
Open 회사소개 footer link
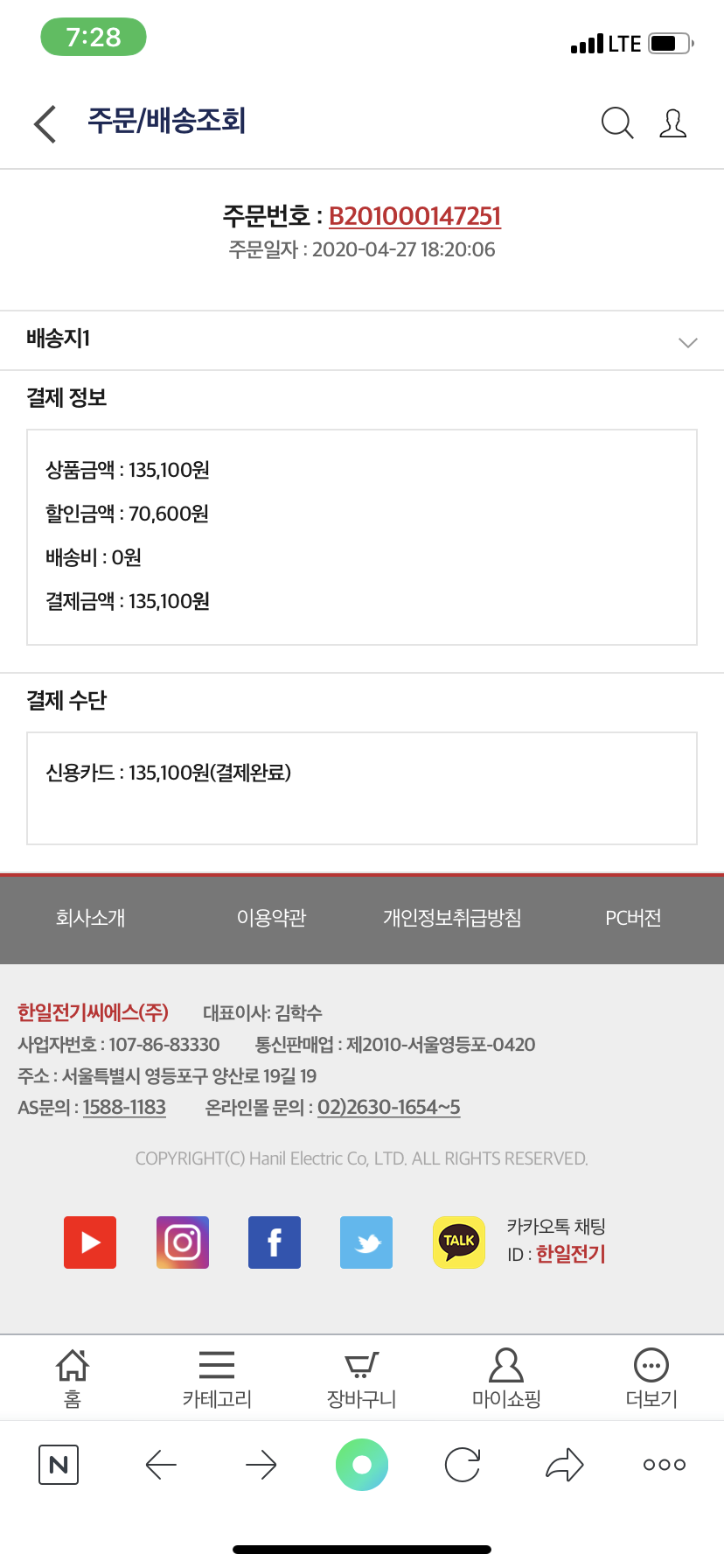click(90, 918)
